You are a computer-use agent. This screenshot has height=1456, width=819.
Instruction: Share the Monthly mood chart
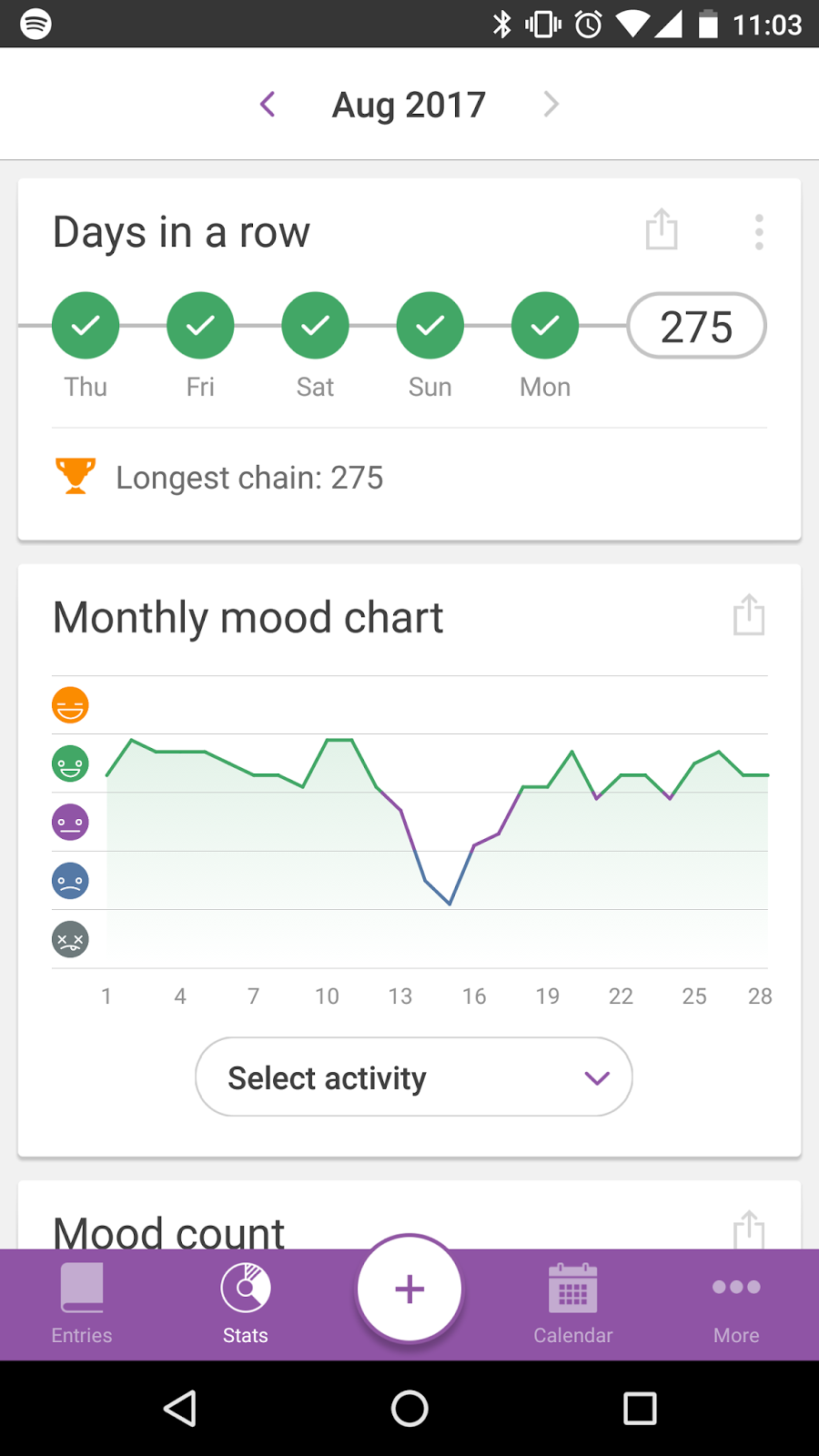pos(749,615)
